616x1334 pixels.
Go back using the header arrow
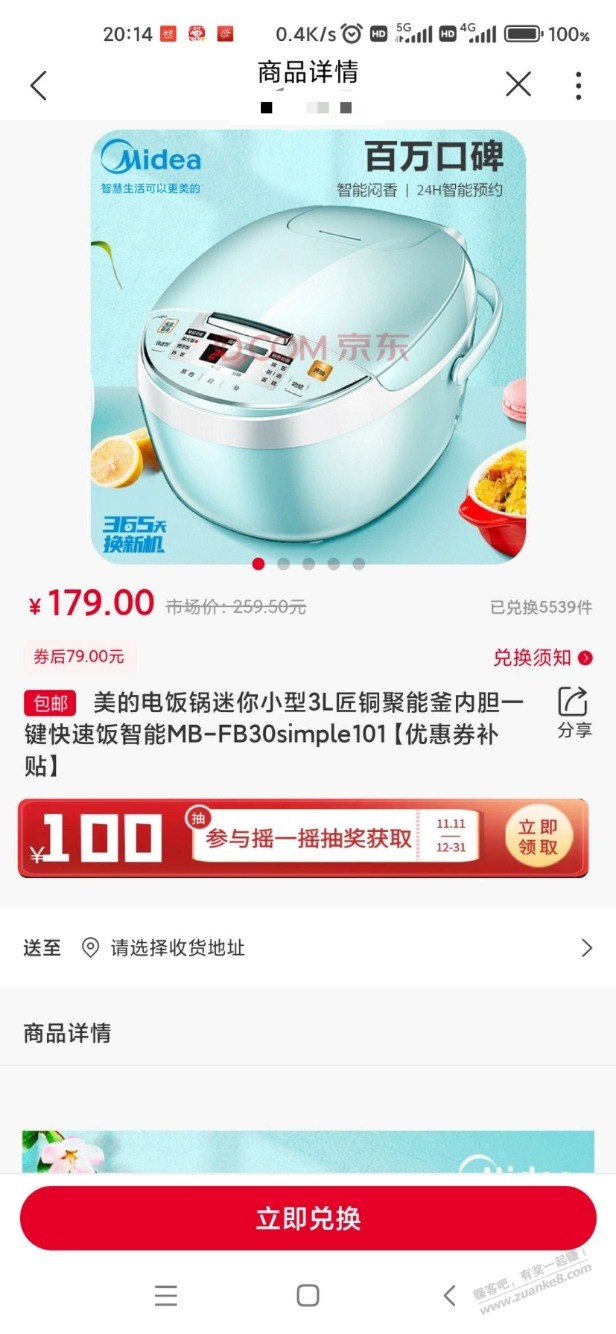pos(38,85)
